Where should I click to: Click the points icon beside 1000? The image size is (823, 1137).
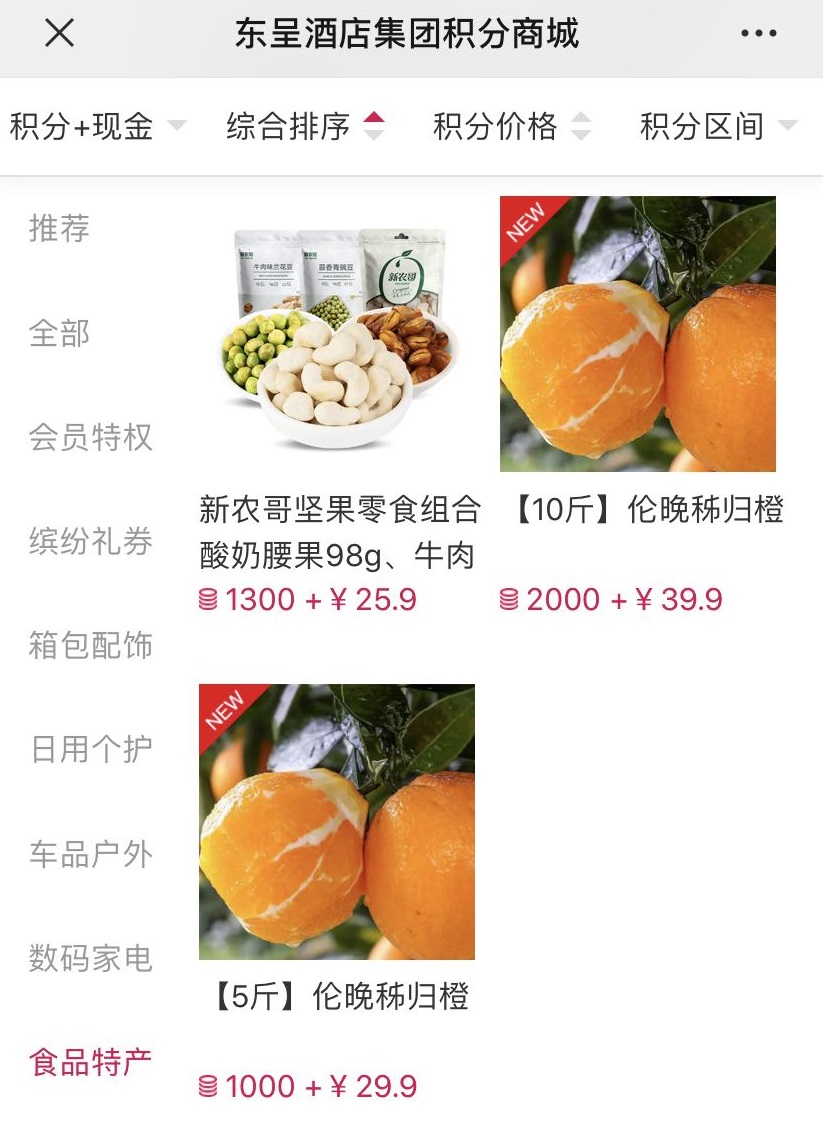(x=208, y=1085)
